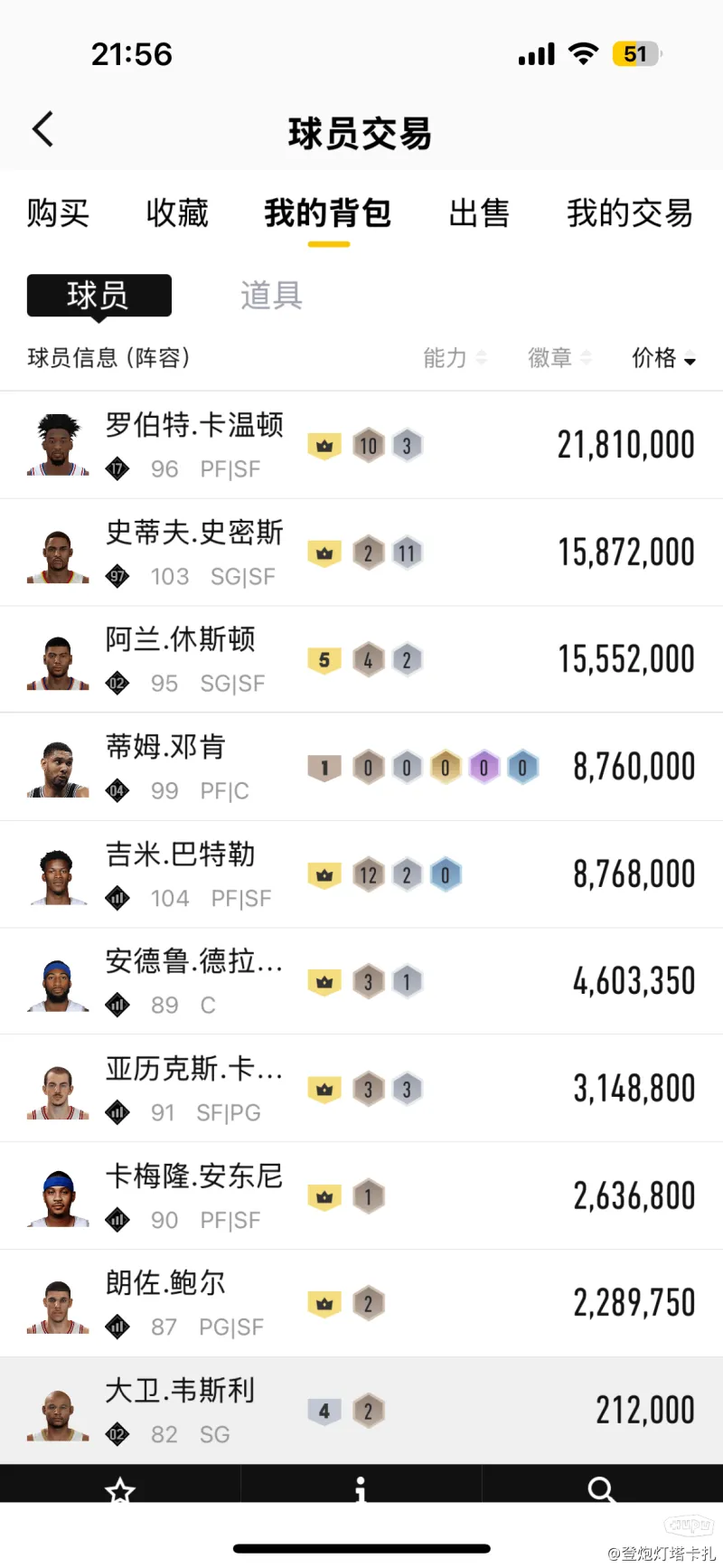Open player 罗伯特.卡温顿
This screenshot has height=1568, width=723.
361,445
